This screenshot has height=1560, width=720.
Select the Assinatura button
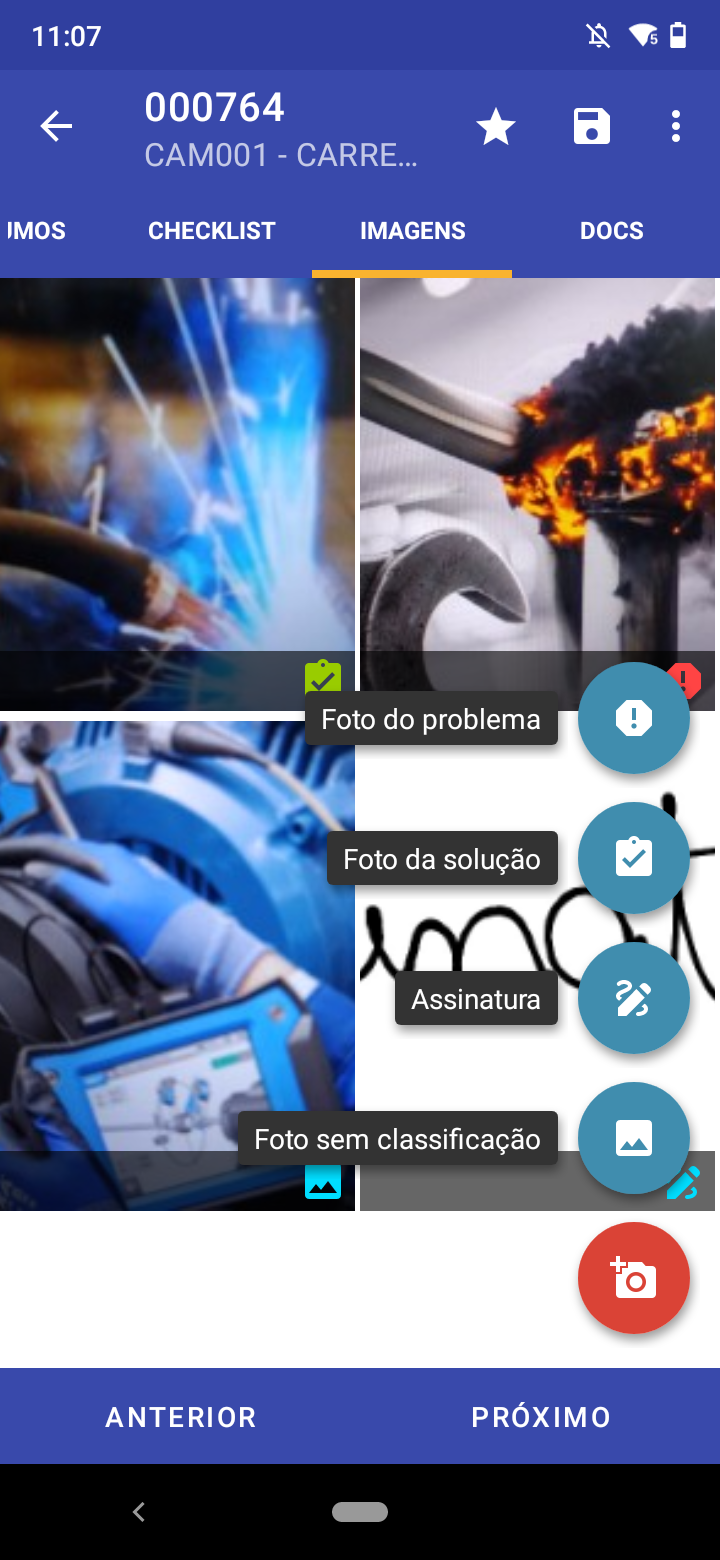(633, 998)
